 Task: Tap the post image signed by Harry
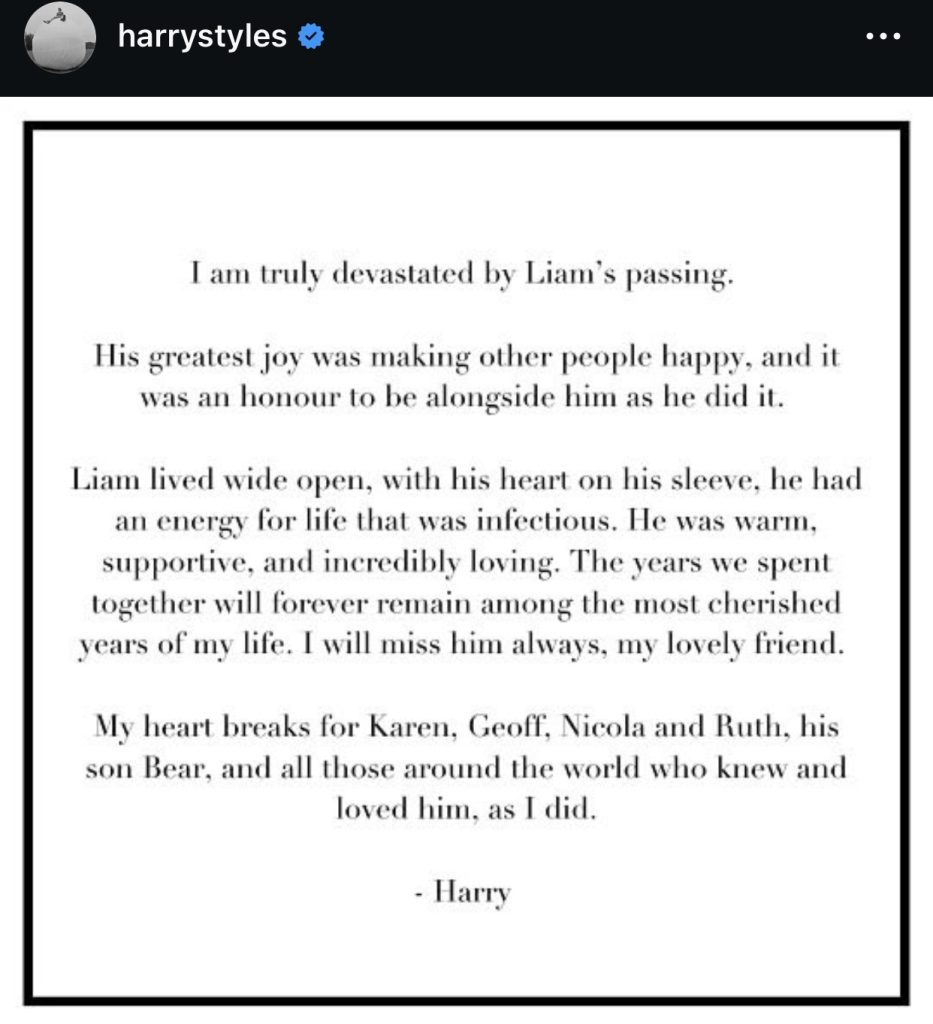click(x=466, y=560)
